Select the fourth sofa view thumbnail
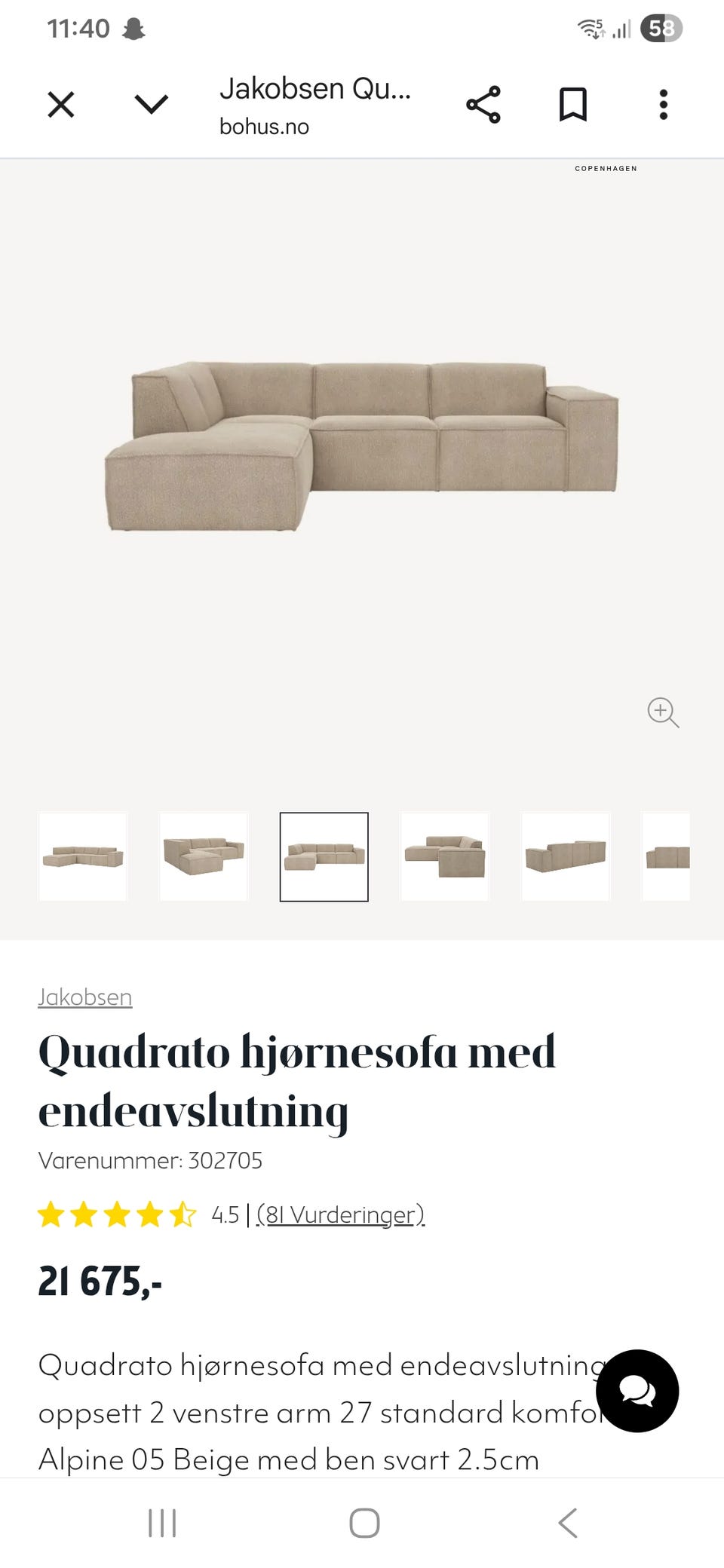This screenshot has height=1568, width=724. click(444, 856)
